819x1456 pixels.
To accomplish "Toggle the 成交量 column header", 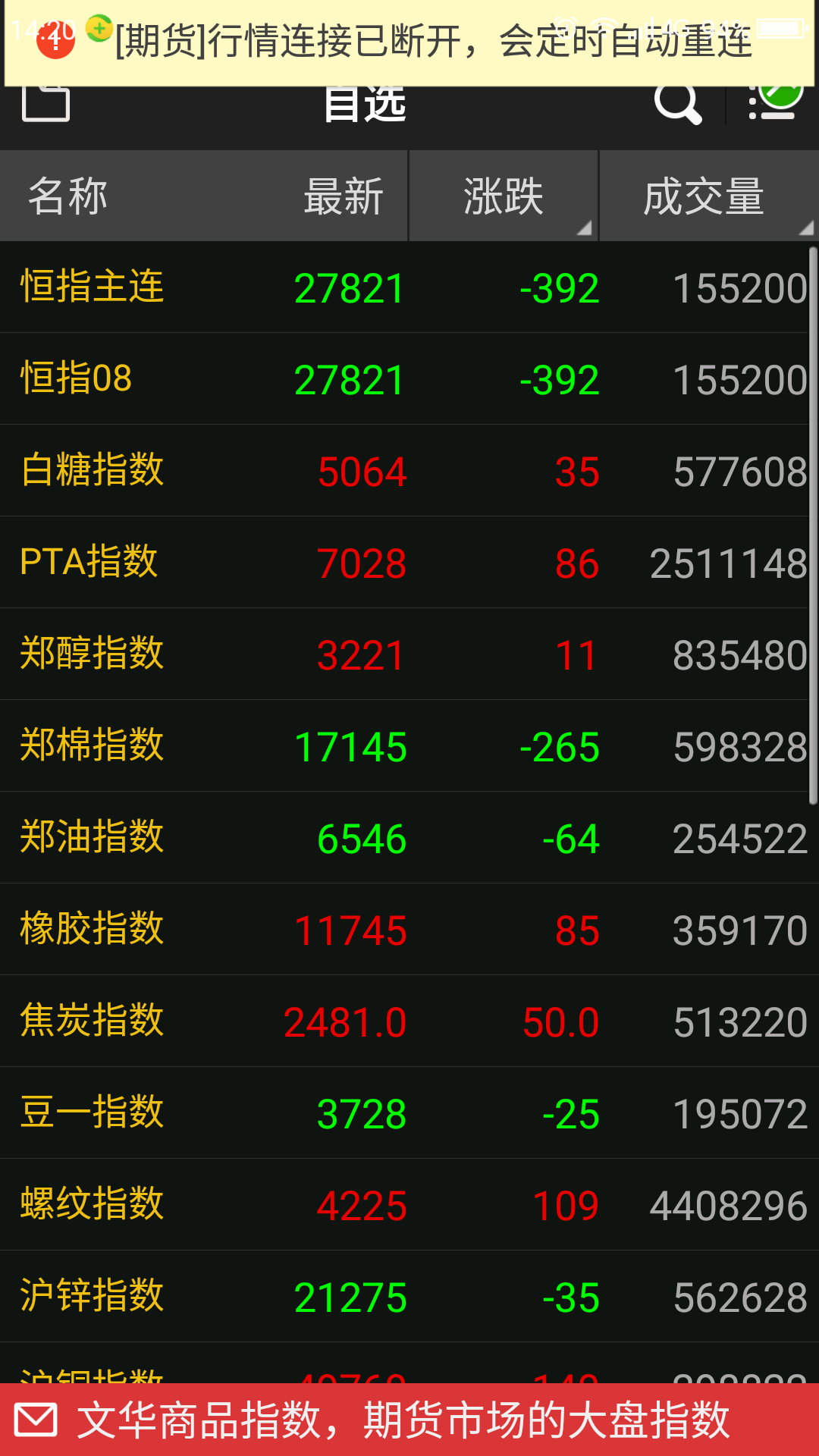I will tap(705, 196).
